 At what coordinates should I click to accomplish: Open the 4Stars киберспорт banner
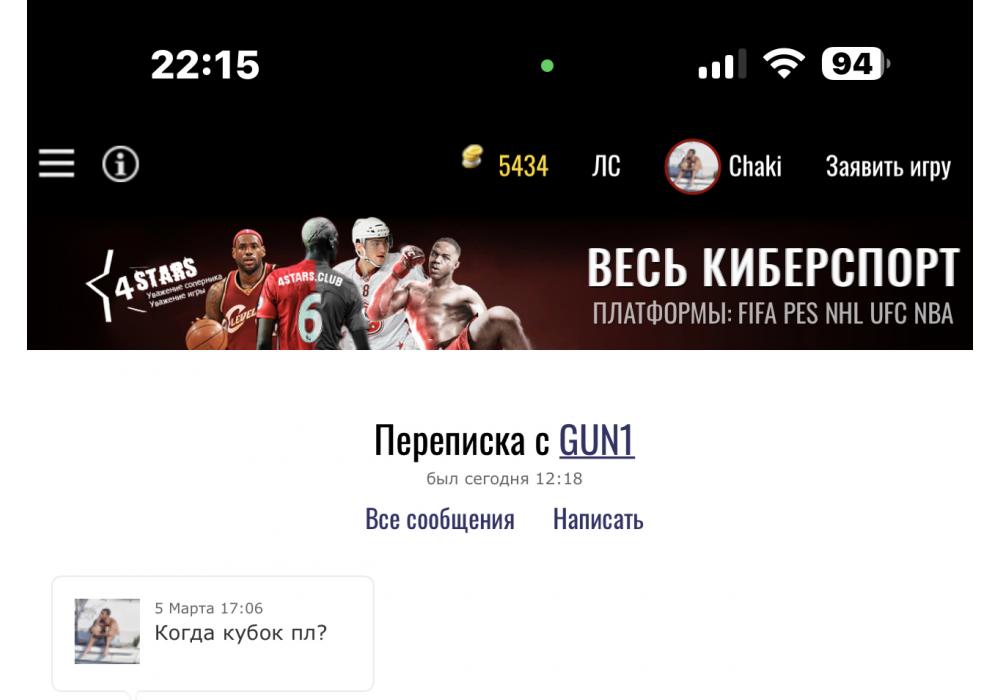click(x=500, y=283)
